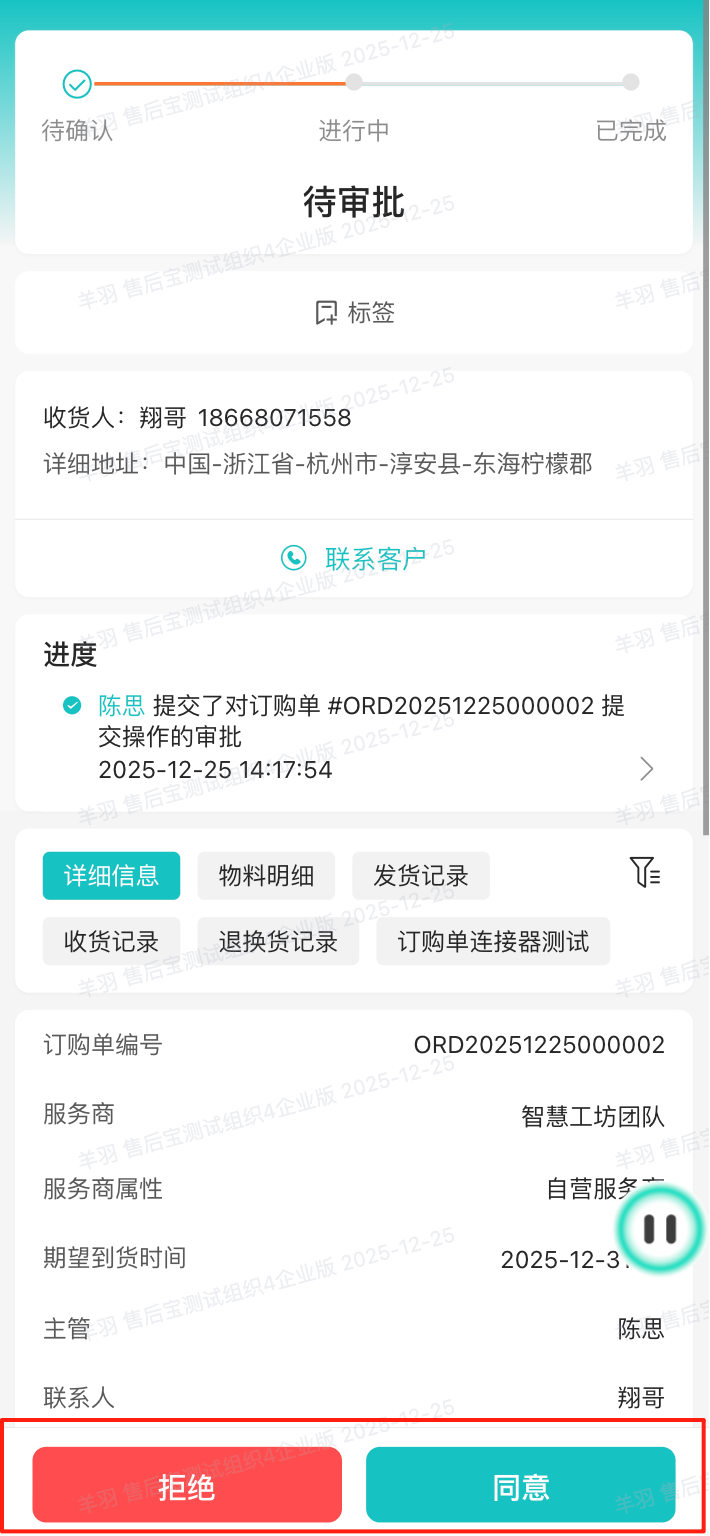Select the 详细信息 tab
The image size is (710, 1536).
[111, 876]
